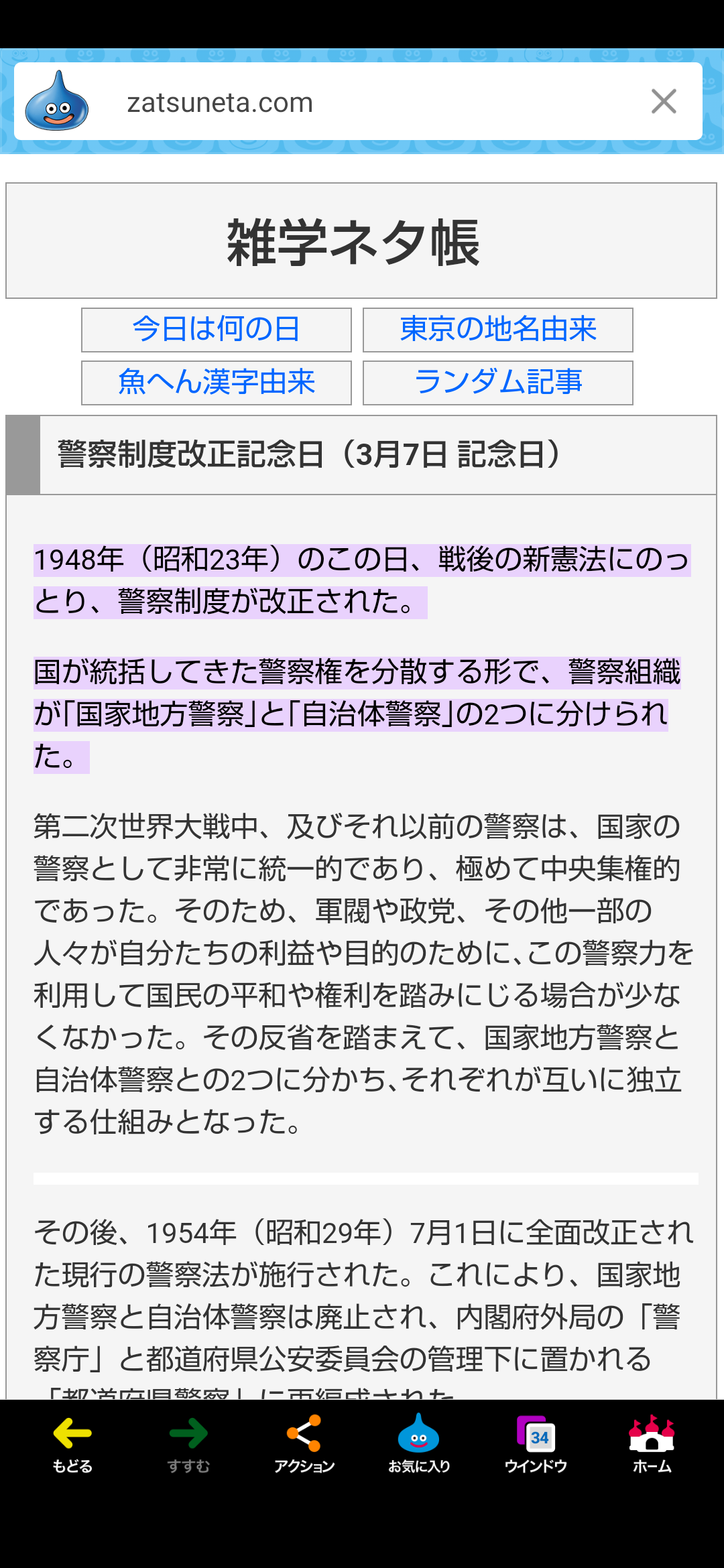Open the 魚へん漢字由来 link
Screen dimensions: 724x1568
(x=217, y=383)
